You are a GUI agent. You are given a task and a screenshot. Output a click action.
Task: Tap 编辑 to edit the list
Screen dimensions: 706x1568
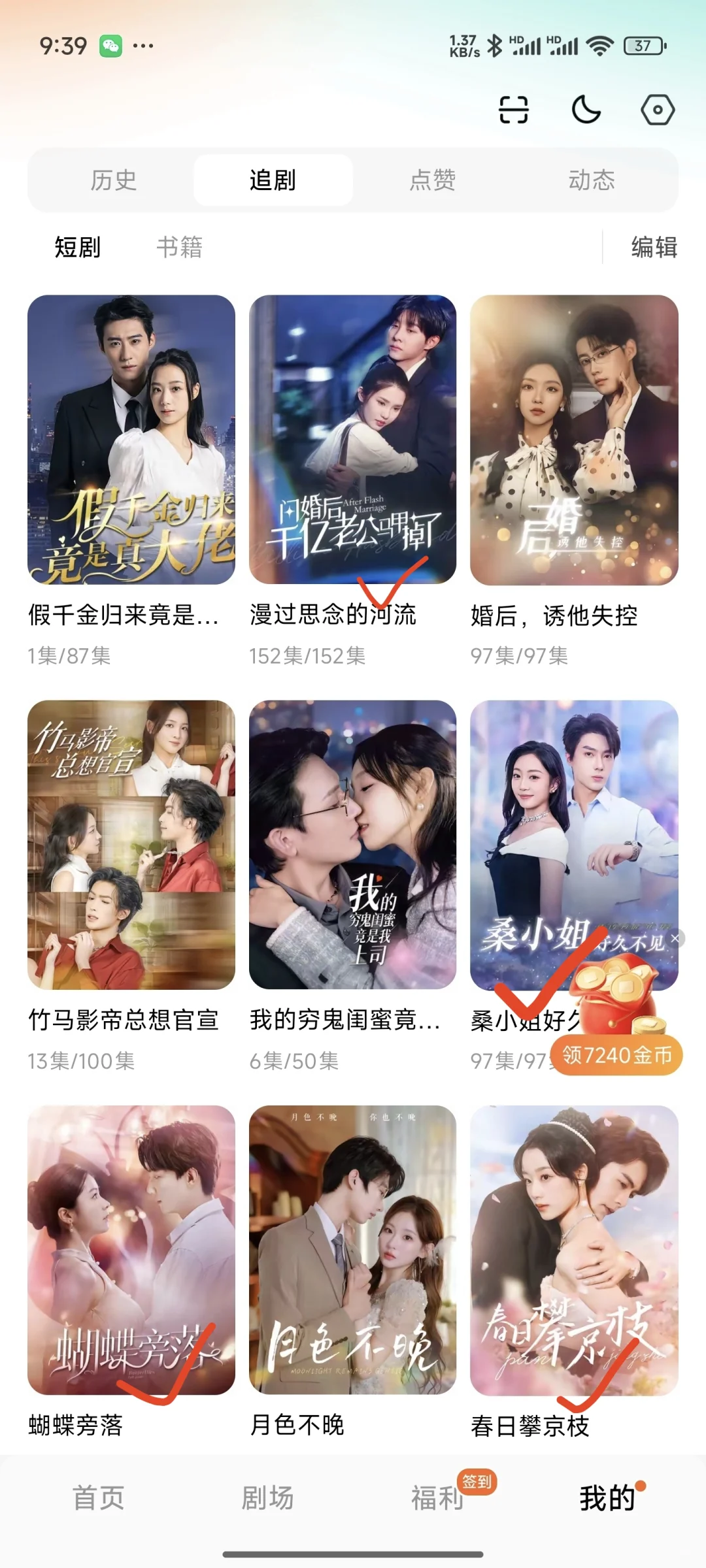pyautogui.click(x=654, y=248)
